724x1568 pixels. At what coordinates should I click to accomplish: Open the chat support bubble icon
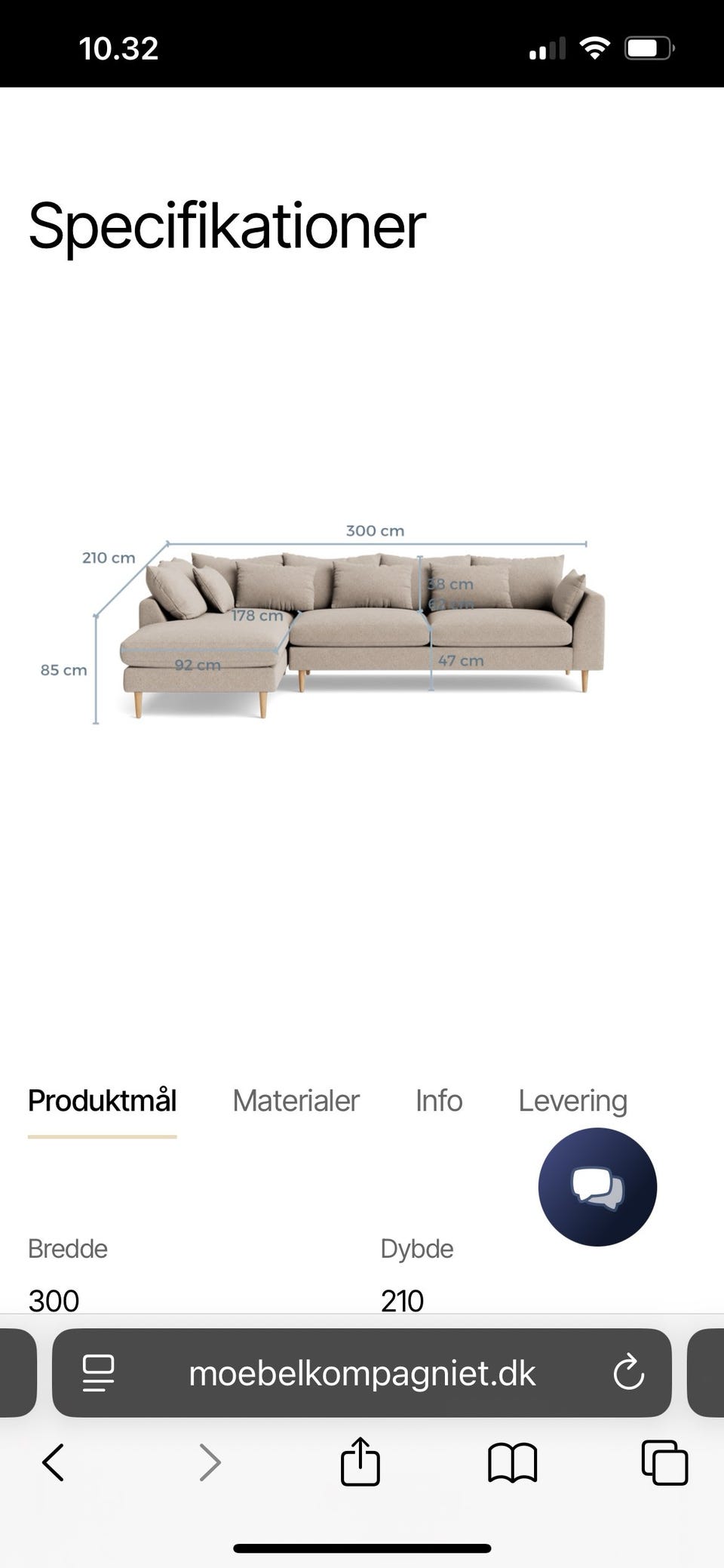click(x=597, y=1185)
